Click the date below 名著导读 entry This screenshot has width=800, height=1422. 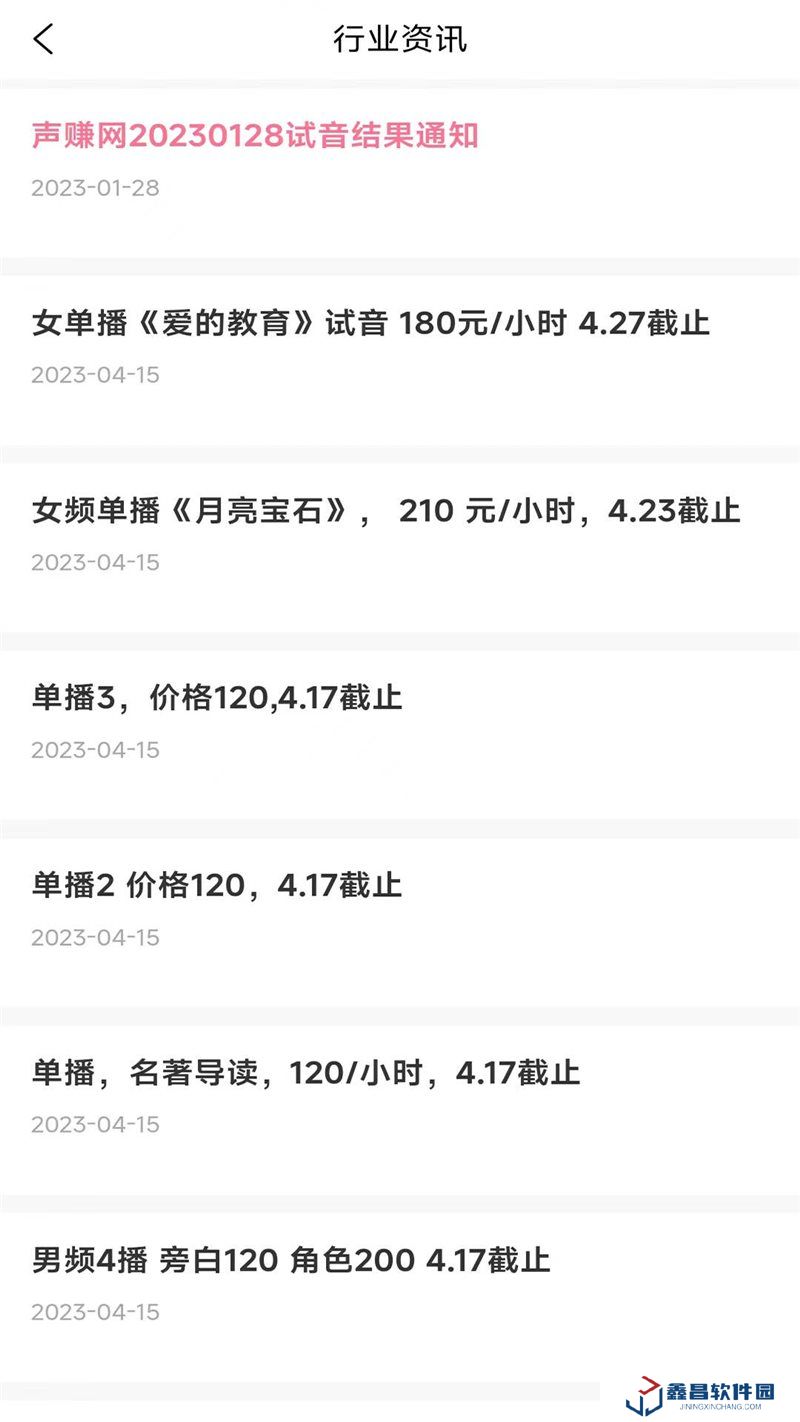(x=96, y=1124)
